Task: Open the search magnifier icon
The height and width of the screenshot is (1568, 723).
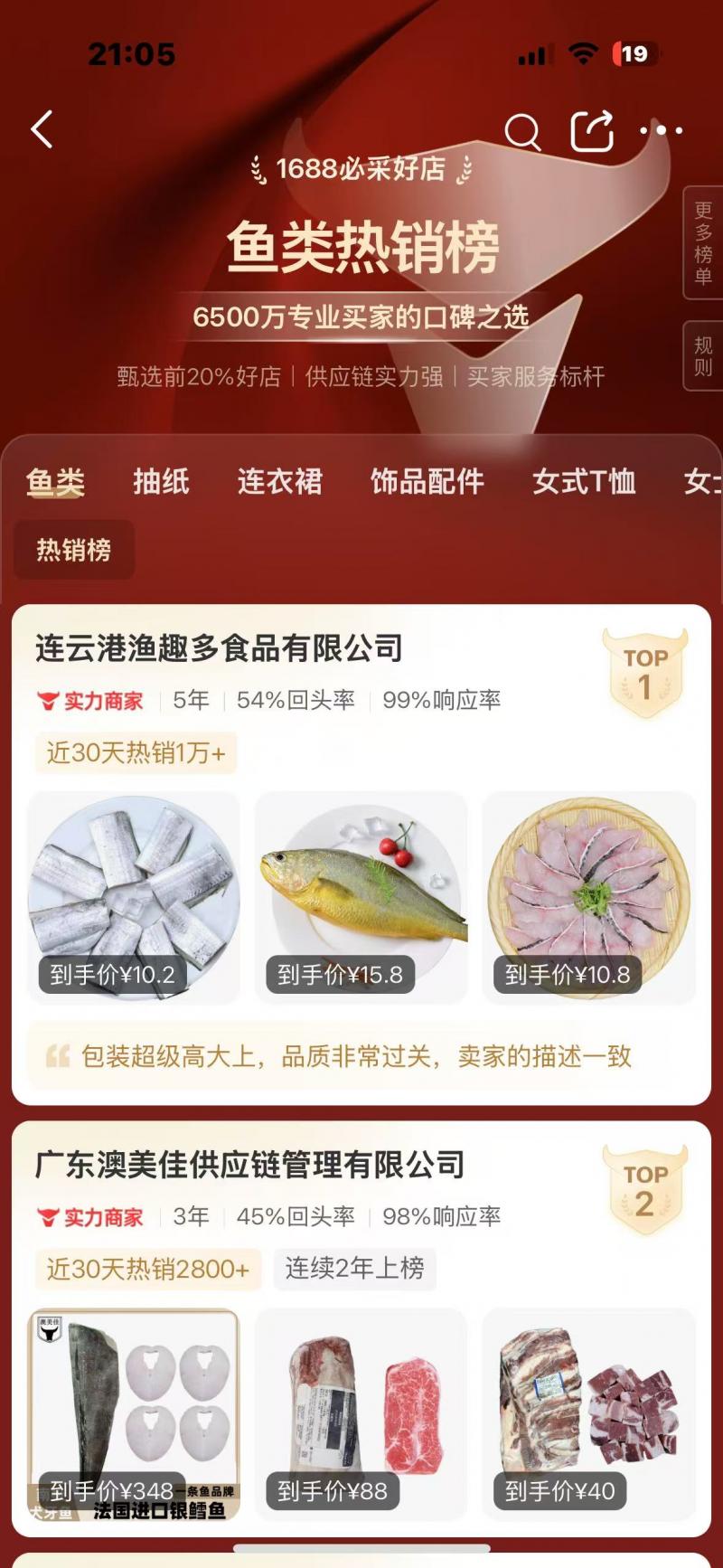Action: [522, 131]
